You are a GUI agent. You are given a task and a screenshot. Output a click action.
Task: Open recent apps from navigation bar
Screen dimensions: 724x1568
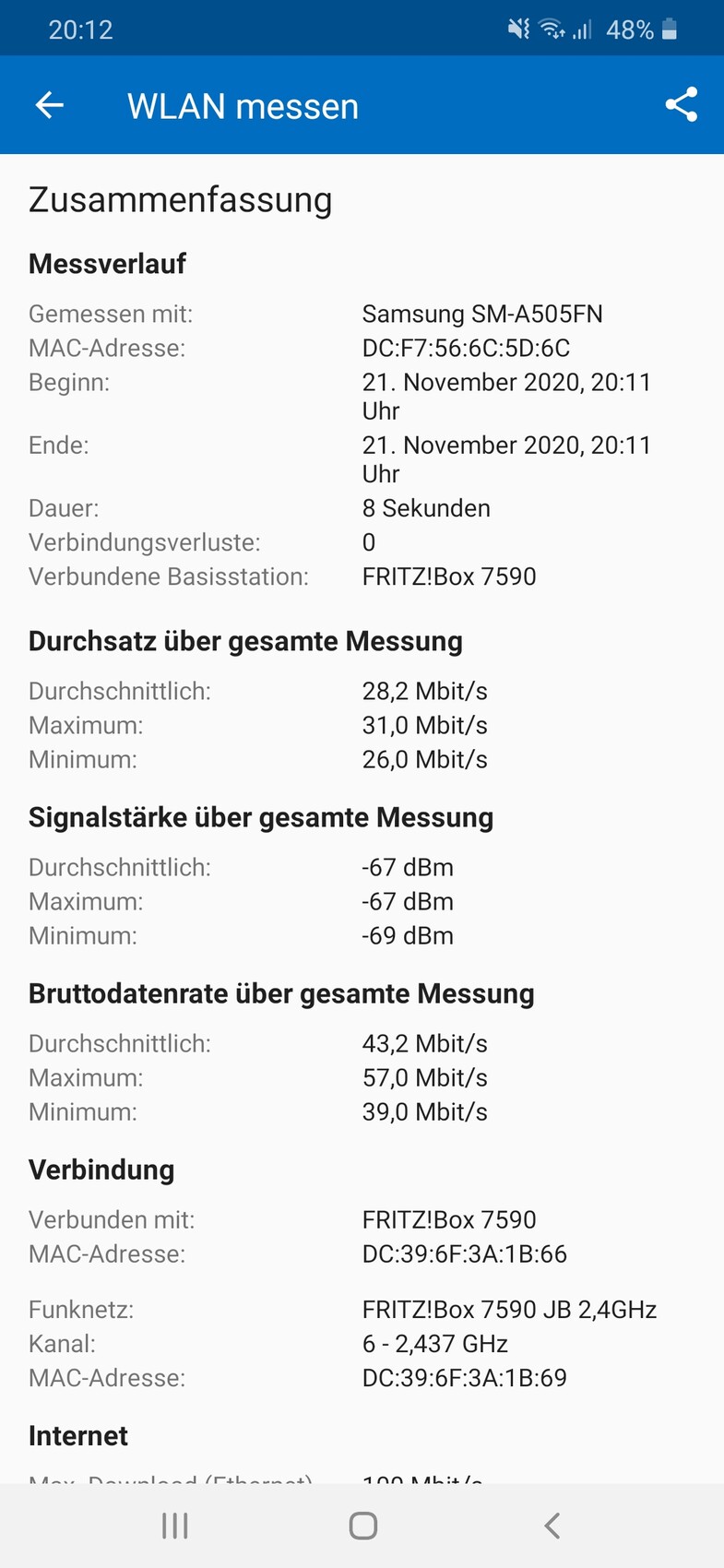[175, 1526]
